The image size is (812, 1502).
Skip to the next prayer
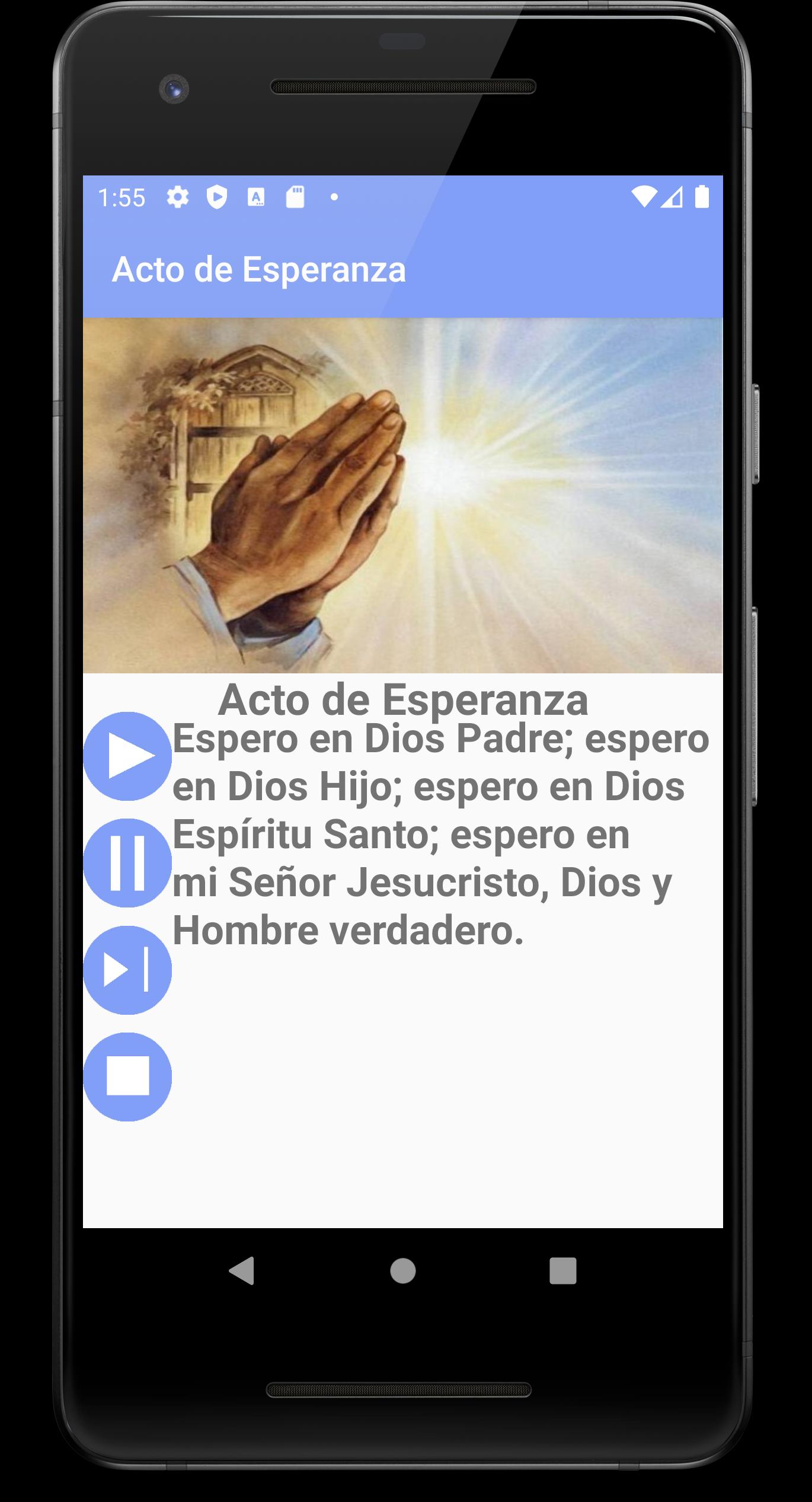pos(127,970)
